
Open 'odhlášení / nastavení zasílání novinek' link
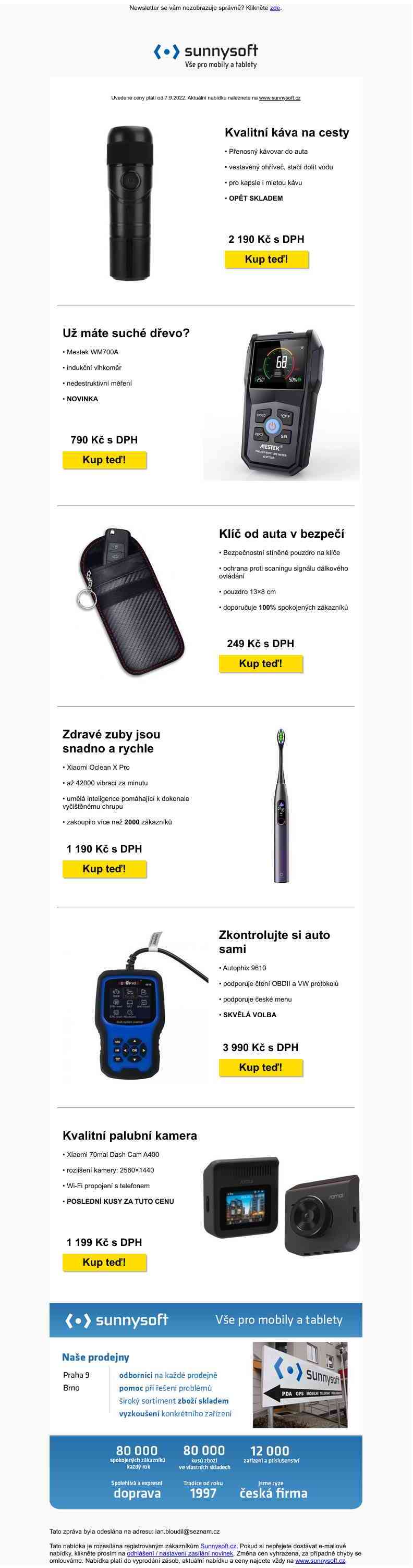[x=180, y=1553]
